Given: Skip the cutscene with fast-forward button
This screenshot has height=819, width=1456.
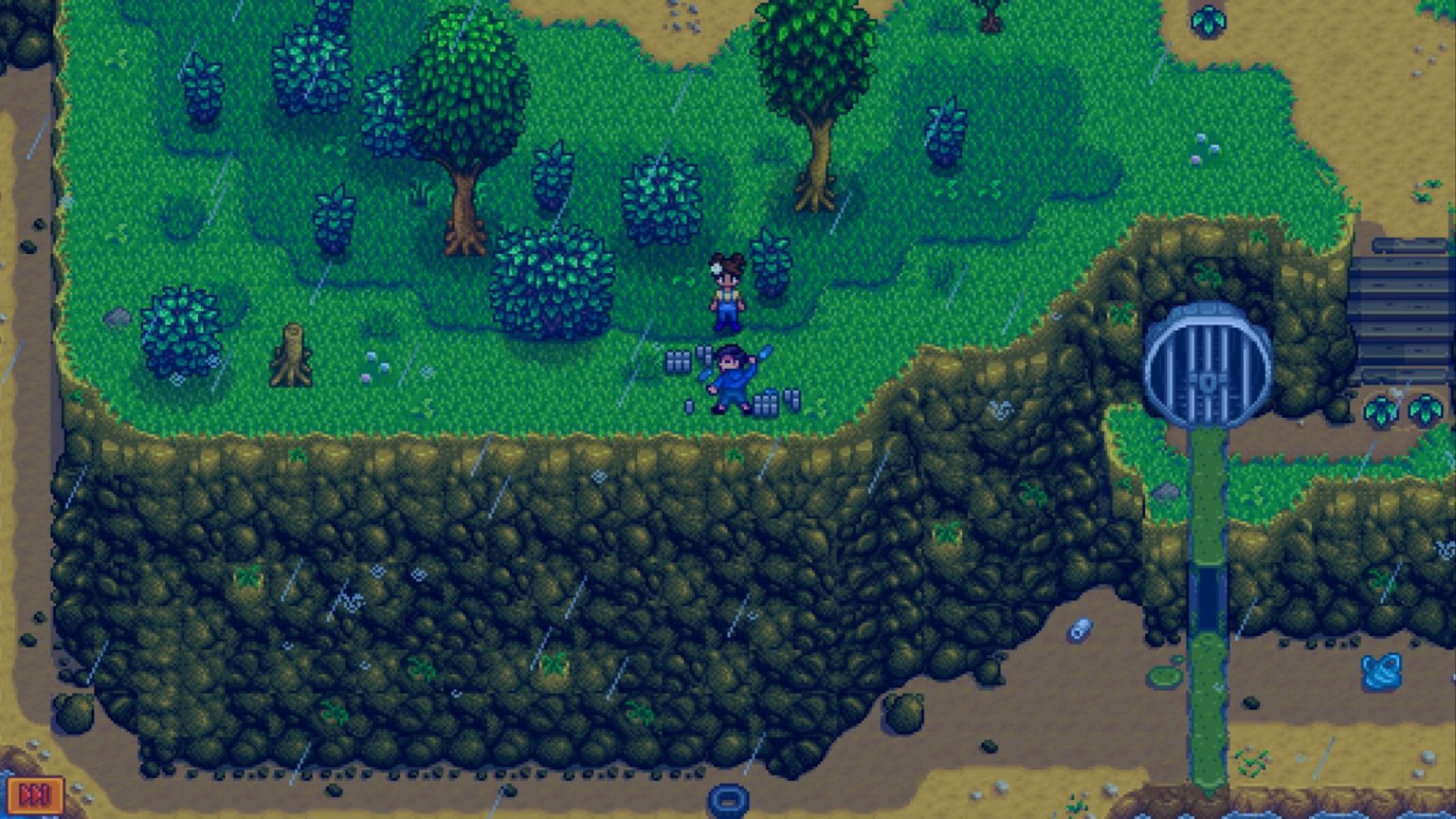Looking at the screenshot, I should [35, 794].
